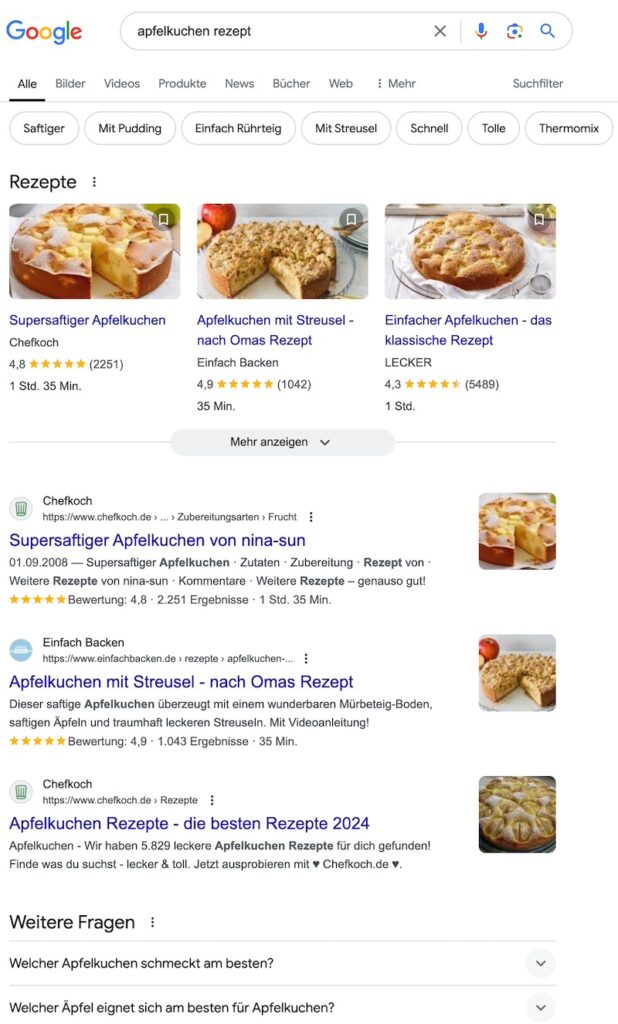Expand question about best apple for Apfelkuchen
Screen dimensions: 618x1024
[540, 1008]
